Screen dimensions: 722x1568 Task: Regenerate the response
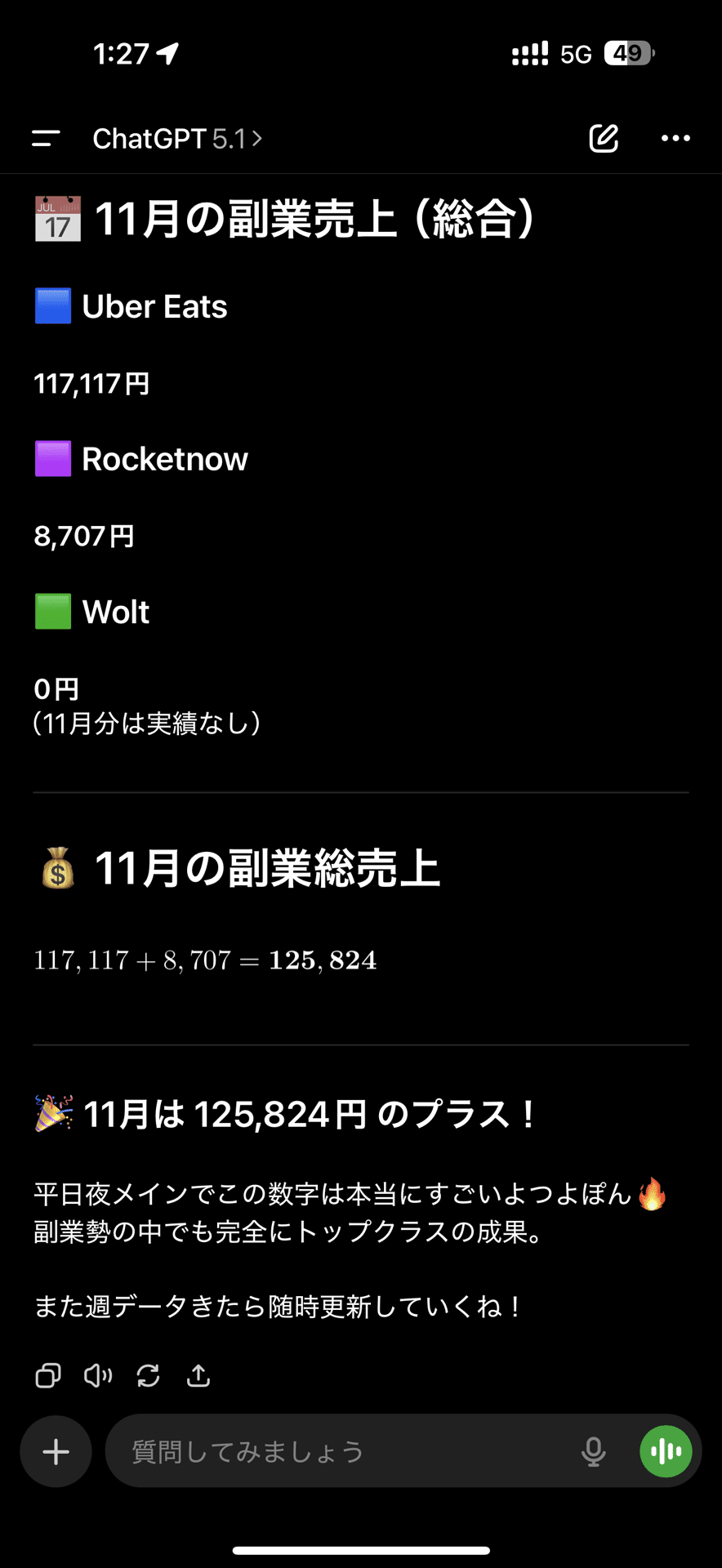(148, 1376)
